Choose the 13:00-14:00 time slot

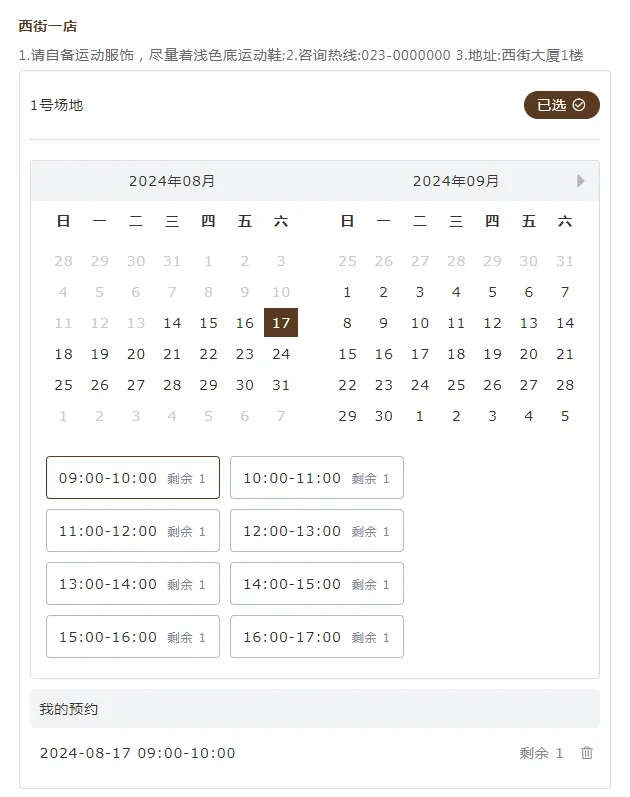133,584
